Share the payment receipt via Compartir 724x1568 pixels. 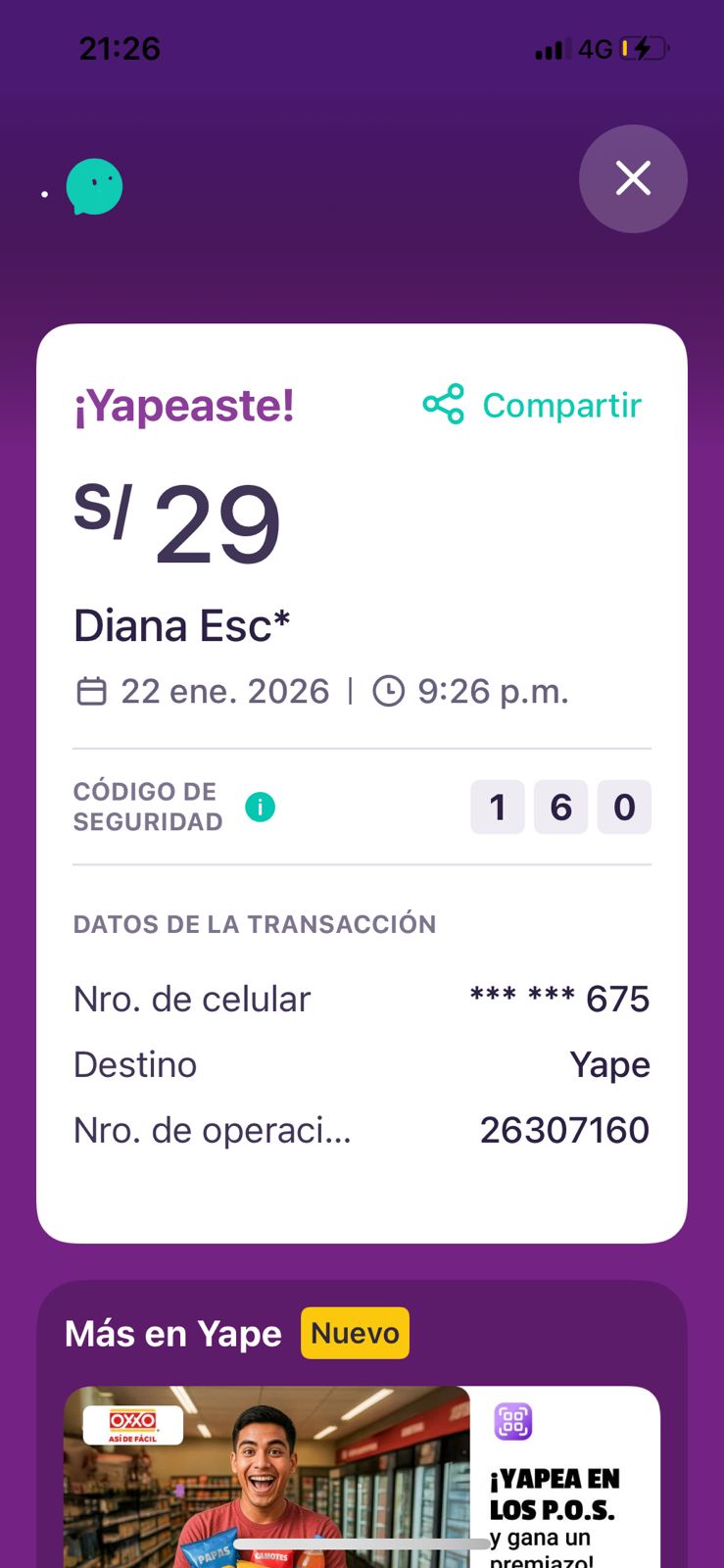[533, 405]
